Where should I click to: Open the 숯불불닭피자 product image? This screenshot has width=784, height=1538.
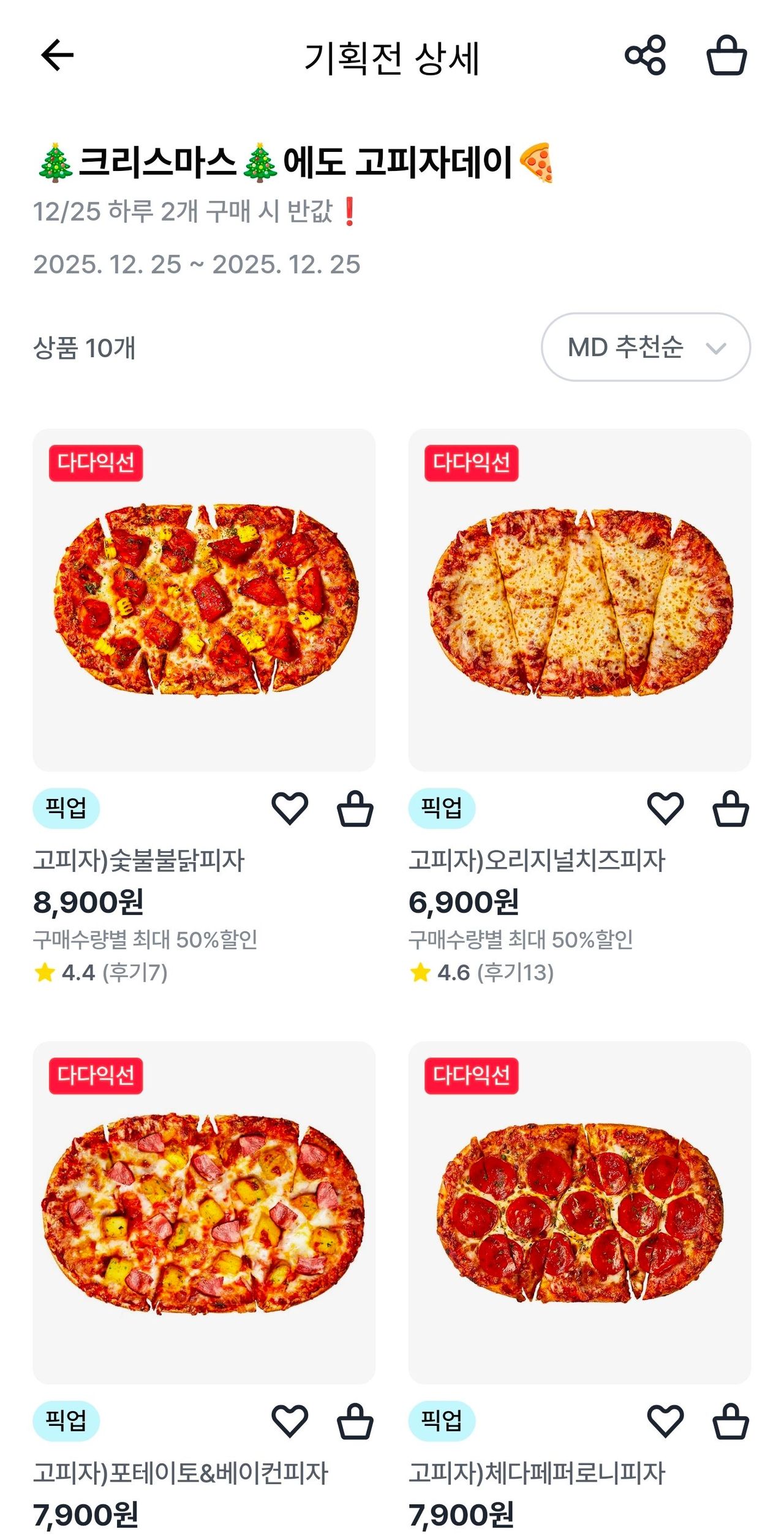tap(204, 599)
